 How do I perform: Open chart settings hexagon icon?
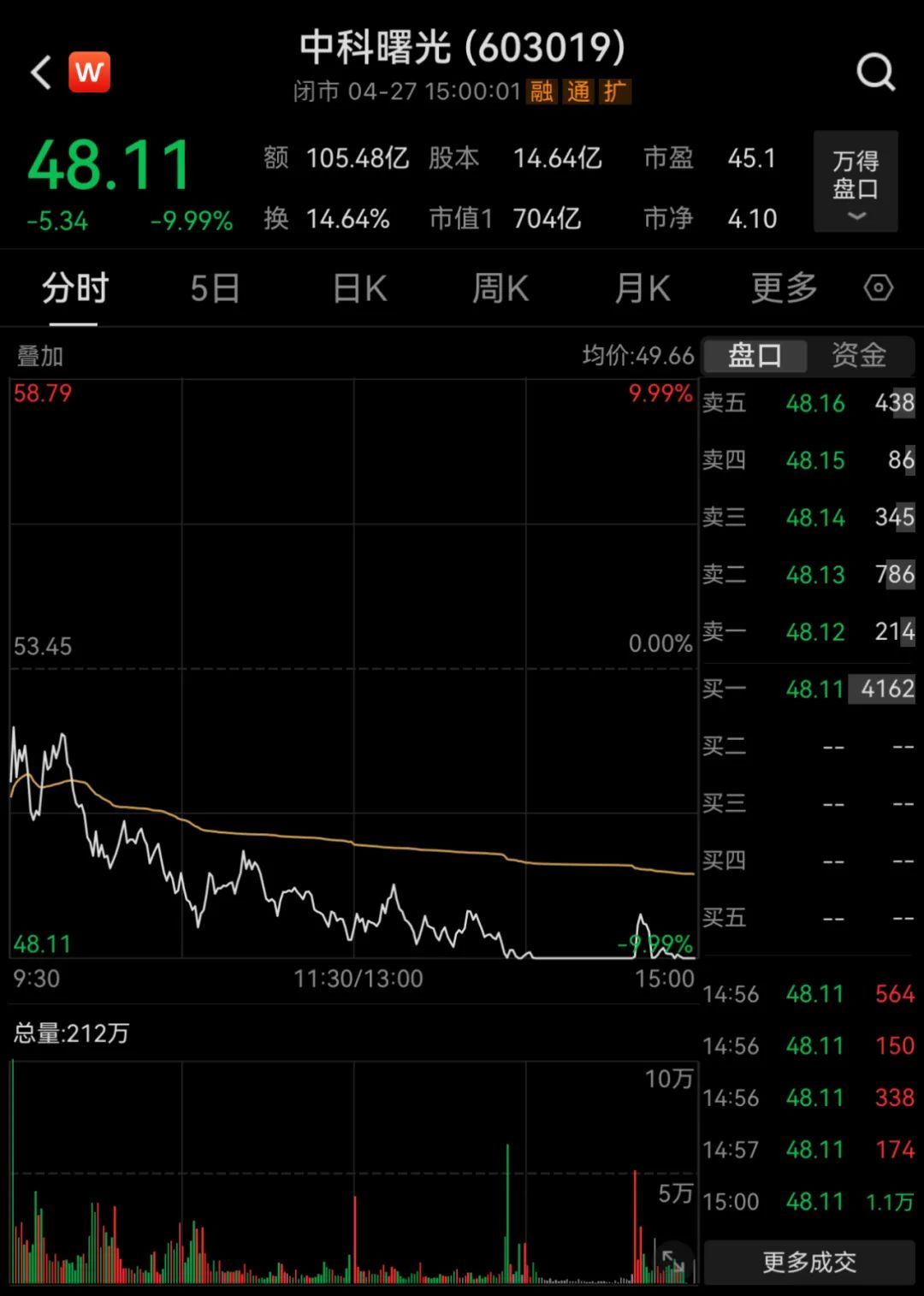click(878, 288)
